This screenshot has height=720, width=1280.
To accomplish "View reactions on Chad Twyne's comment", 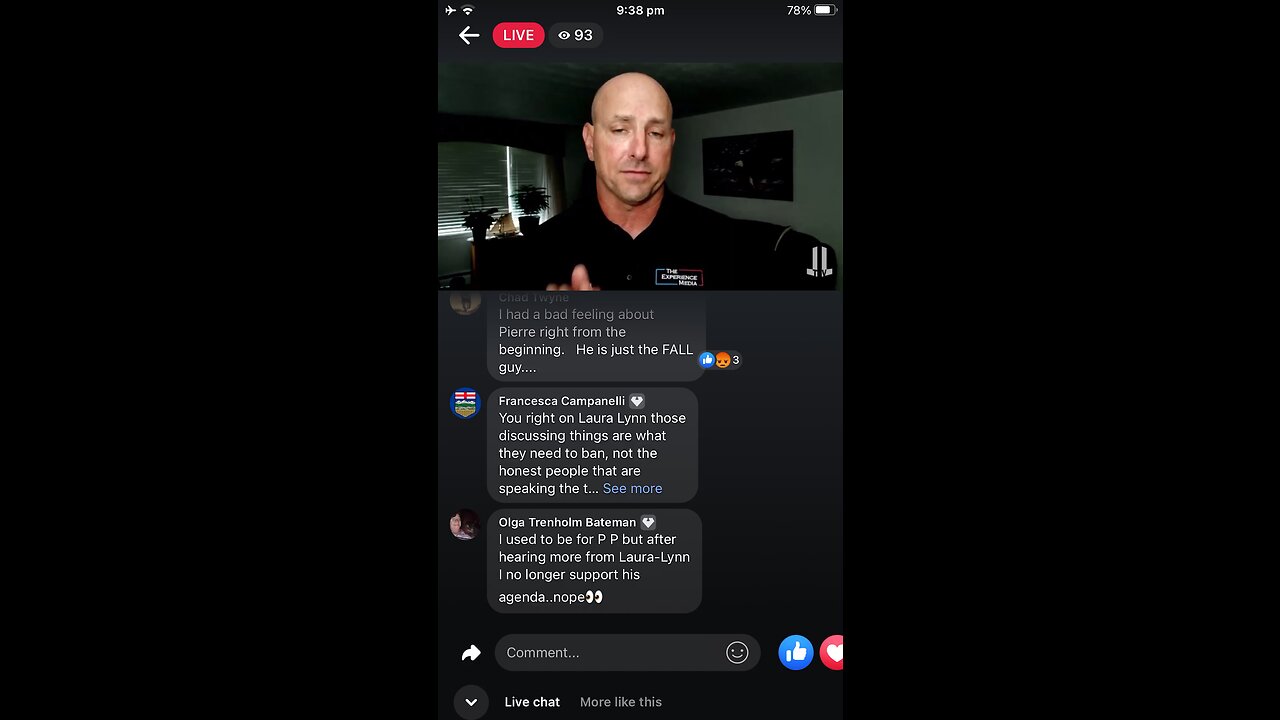I will pyautogui.click(x=721, y=360).
